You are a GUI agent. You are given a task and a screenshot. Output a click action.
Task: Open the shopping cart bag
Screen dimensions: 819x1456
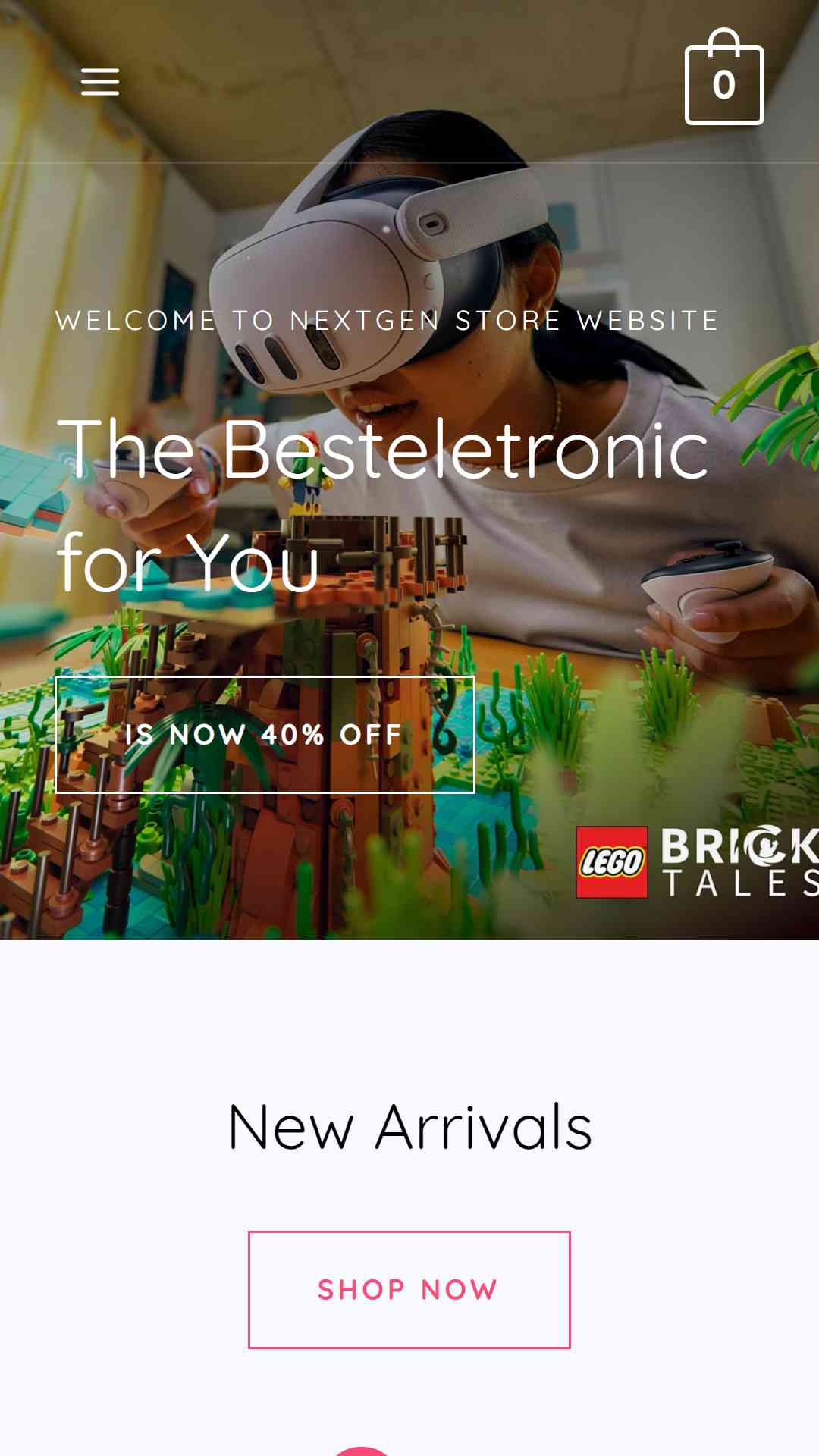tap(724, 77)
